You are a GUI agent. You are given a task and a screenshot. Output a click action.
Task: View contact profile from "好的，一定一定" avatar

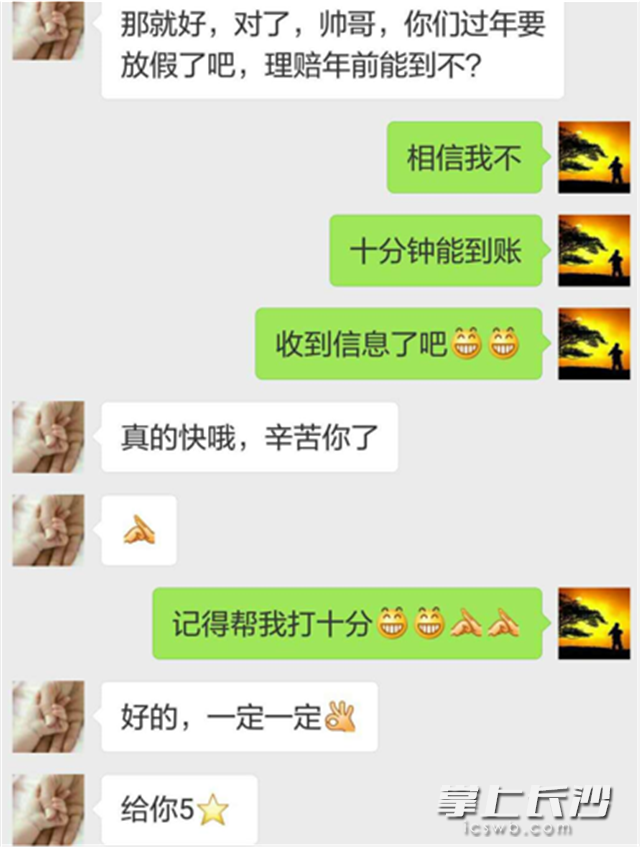[x=48, y=716]
